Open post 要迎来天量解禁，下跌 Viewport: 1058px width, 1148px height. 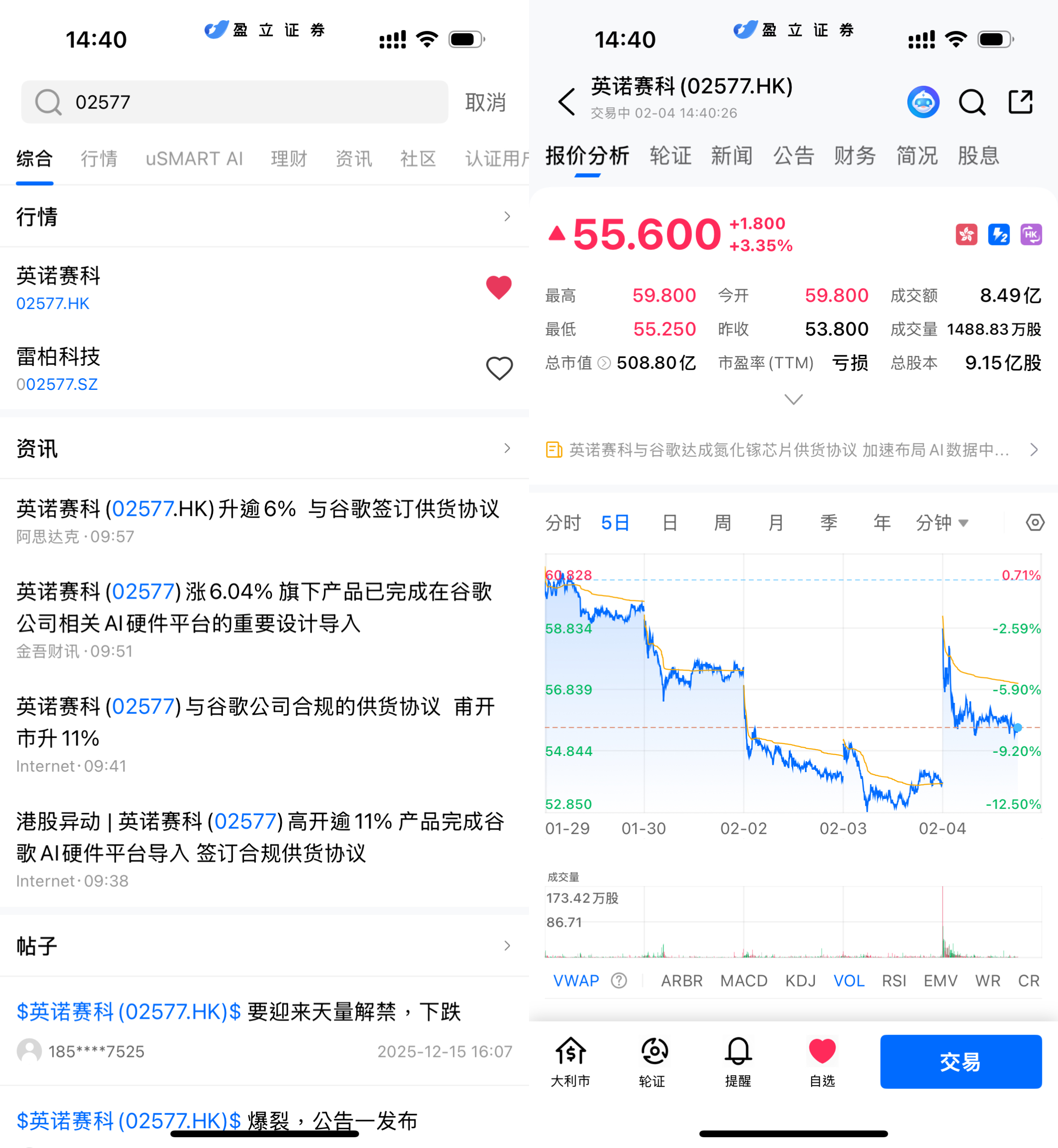(238, 1012)
